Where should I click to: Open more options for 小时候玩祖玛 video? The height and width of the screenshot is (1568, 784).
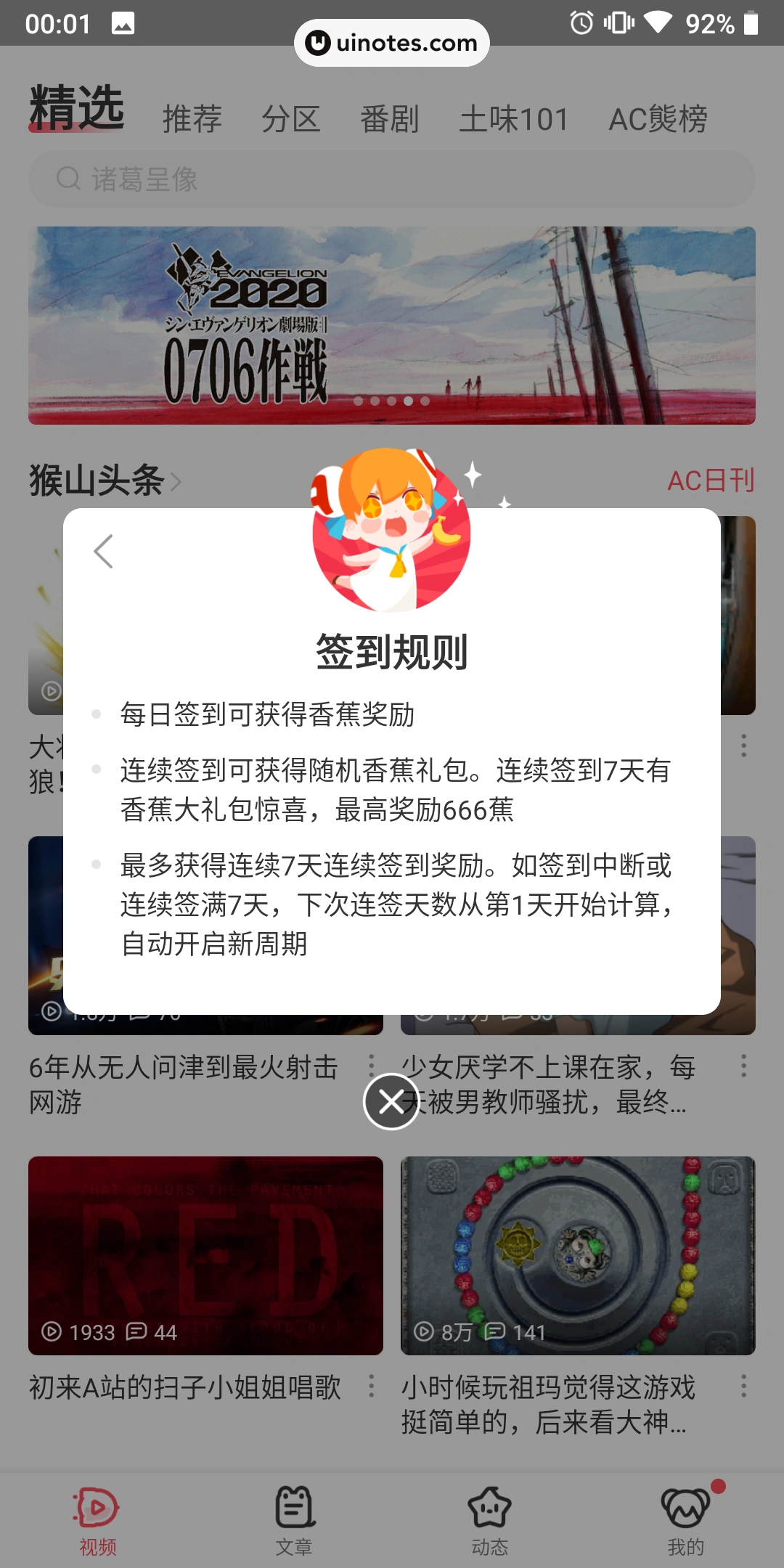pos(743,1386)
